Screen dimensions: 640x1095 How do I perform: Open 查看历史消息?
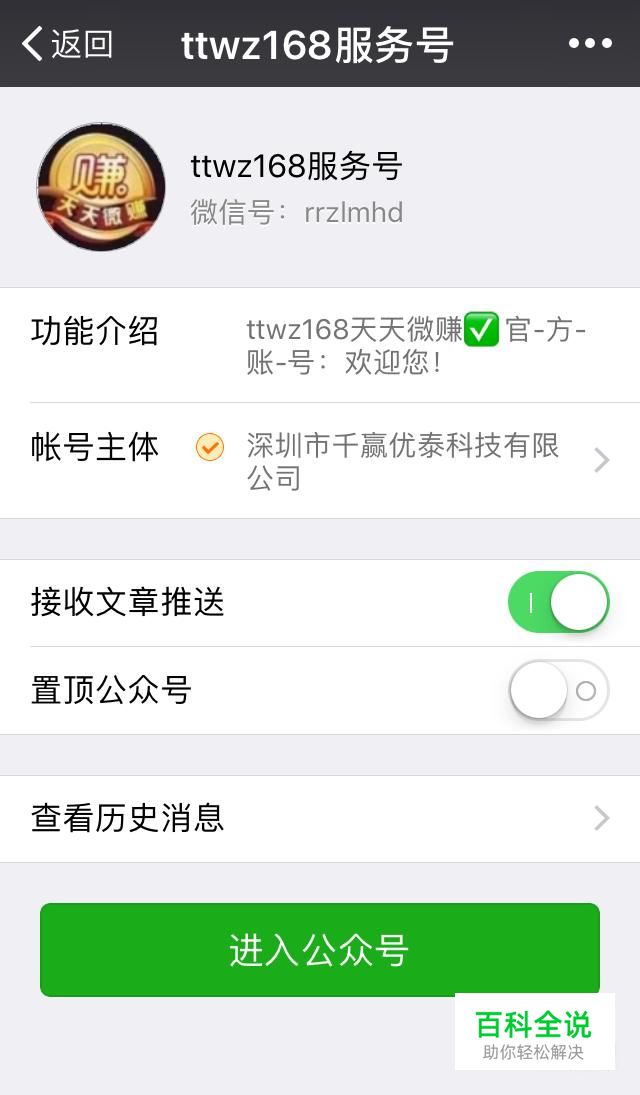click(320, 818)
